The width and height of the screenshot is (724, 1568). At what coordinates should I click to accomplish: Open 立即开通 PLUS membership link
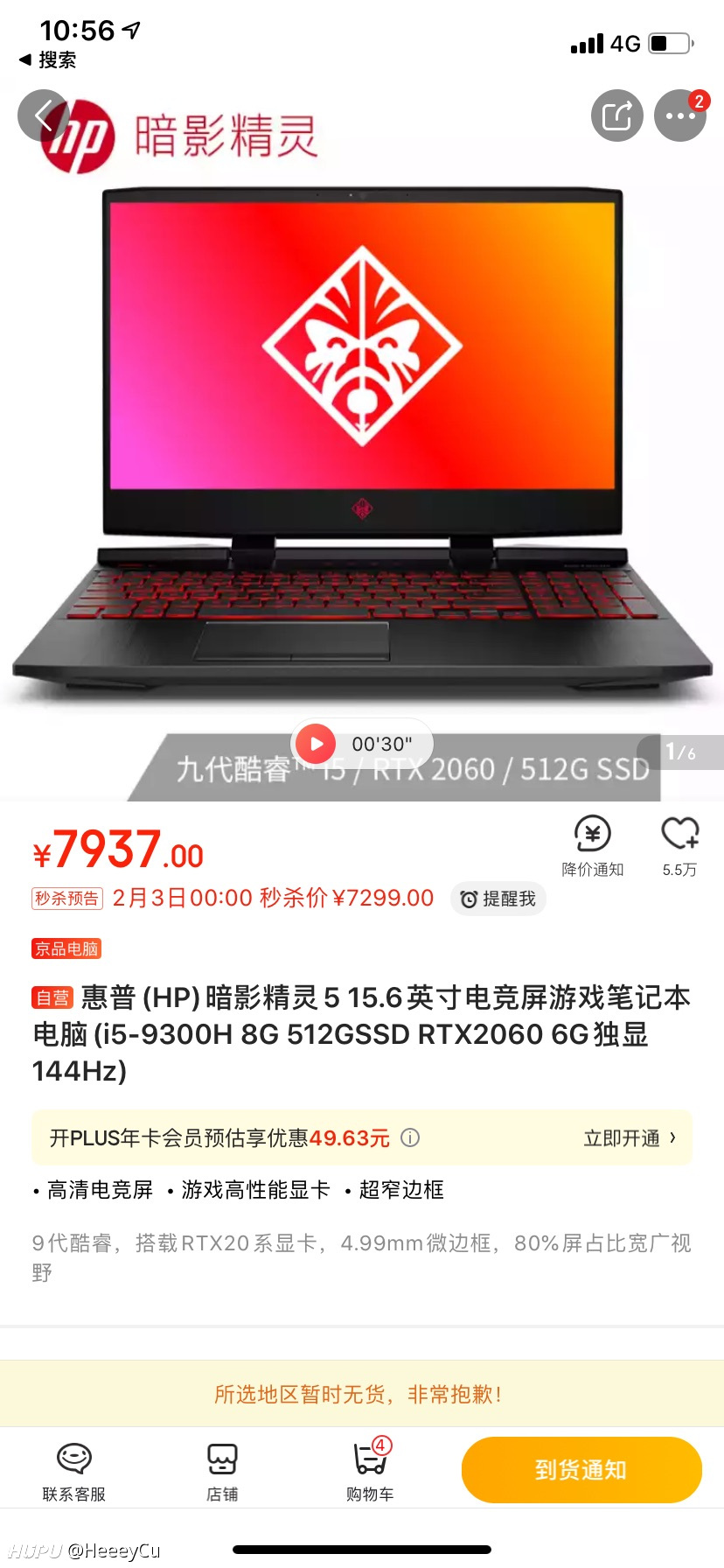click(630, 1137)
